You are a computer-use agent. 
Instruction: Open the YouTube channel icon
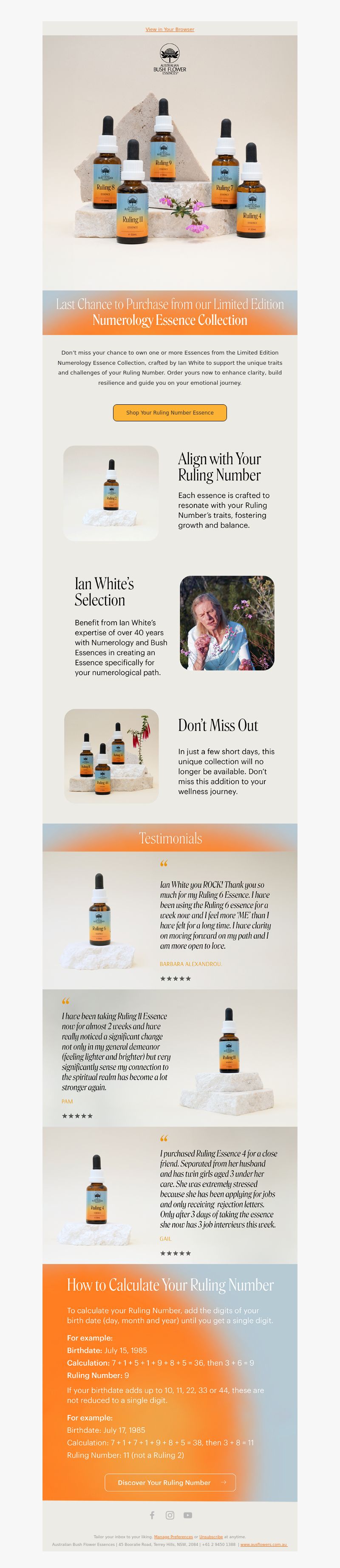coord(188,1515)
